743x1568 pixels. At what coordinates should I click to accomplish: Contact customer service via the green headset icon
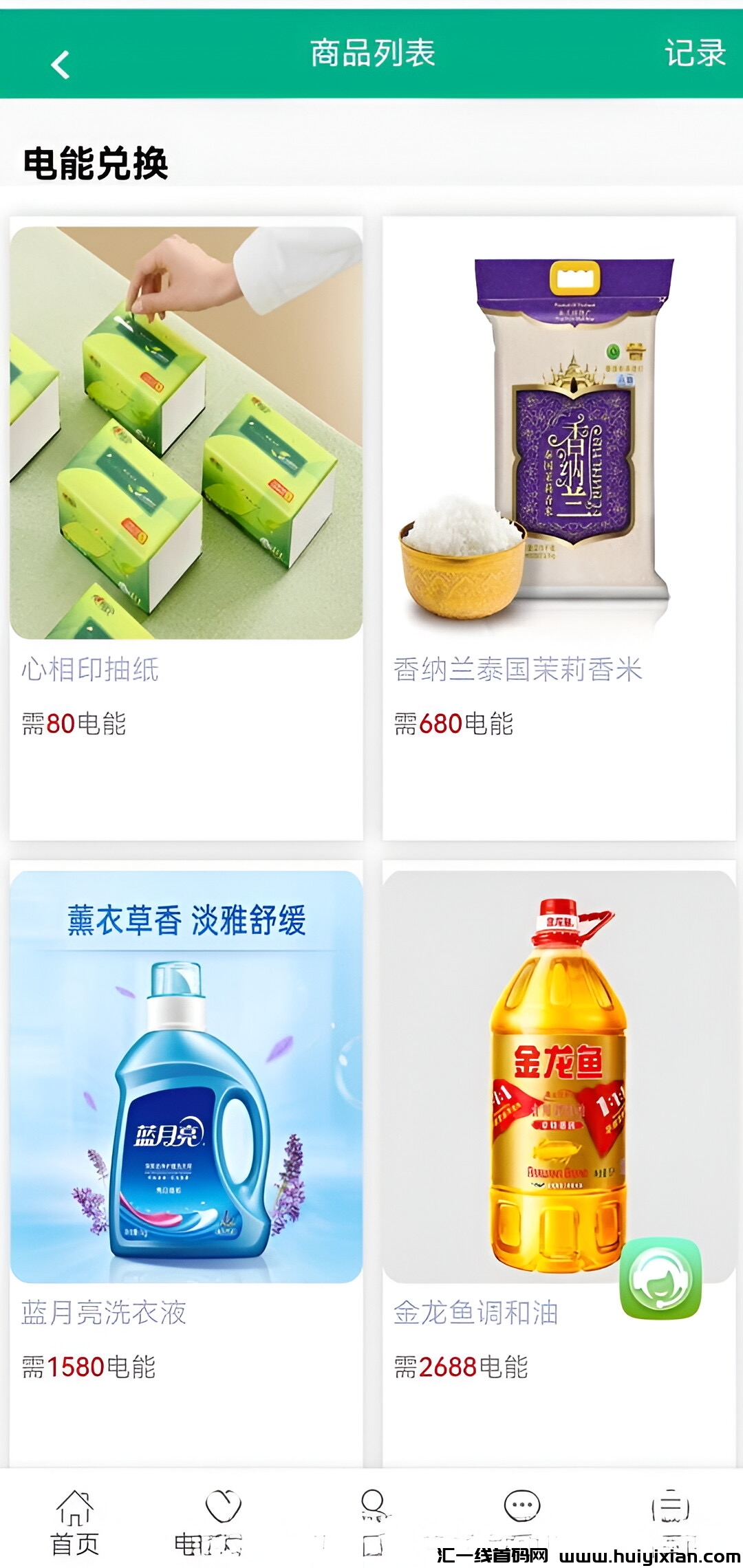coord(660,1278)
